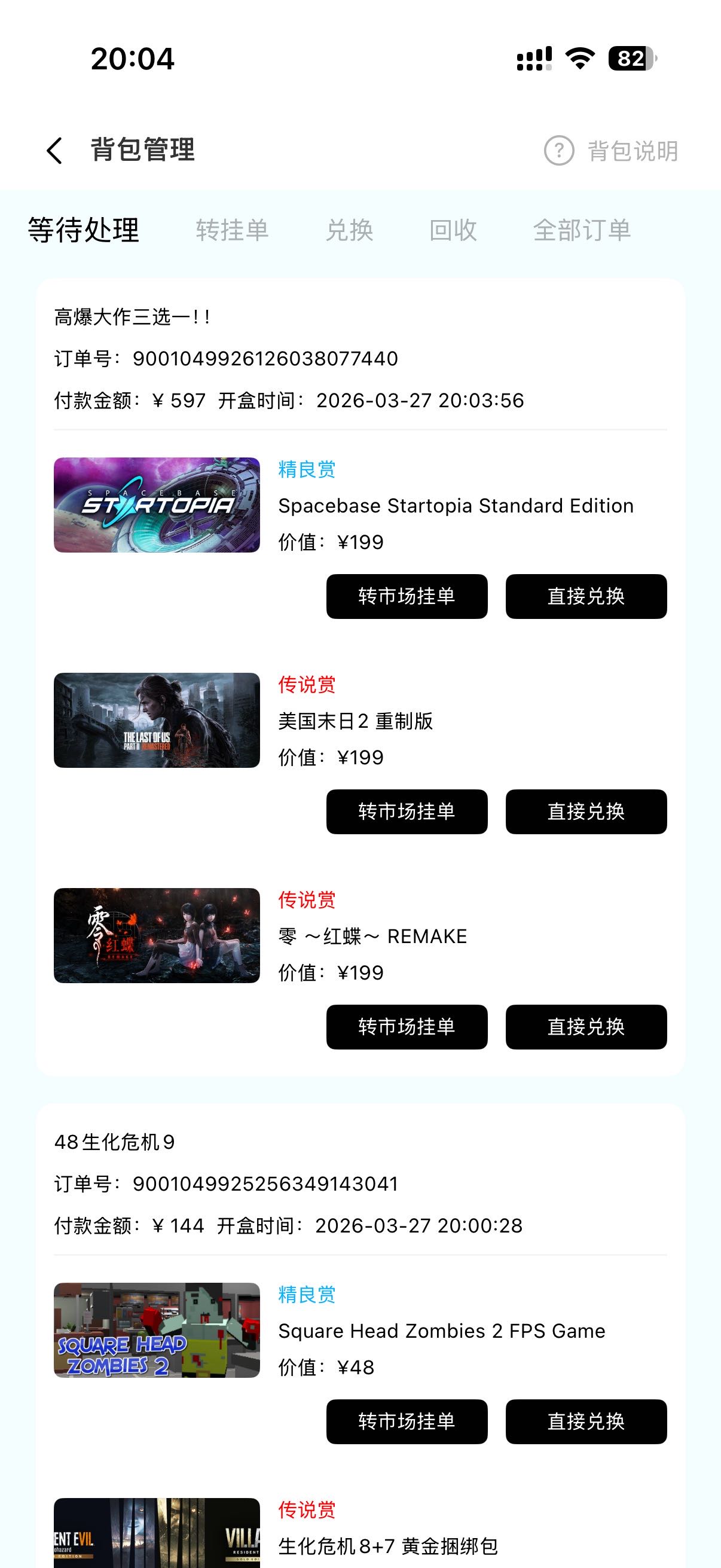List 美国末日2 重制版 via 转市场挂单
The image size is (721, 1568).
[x=407, y=812]
